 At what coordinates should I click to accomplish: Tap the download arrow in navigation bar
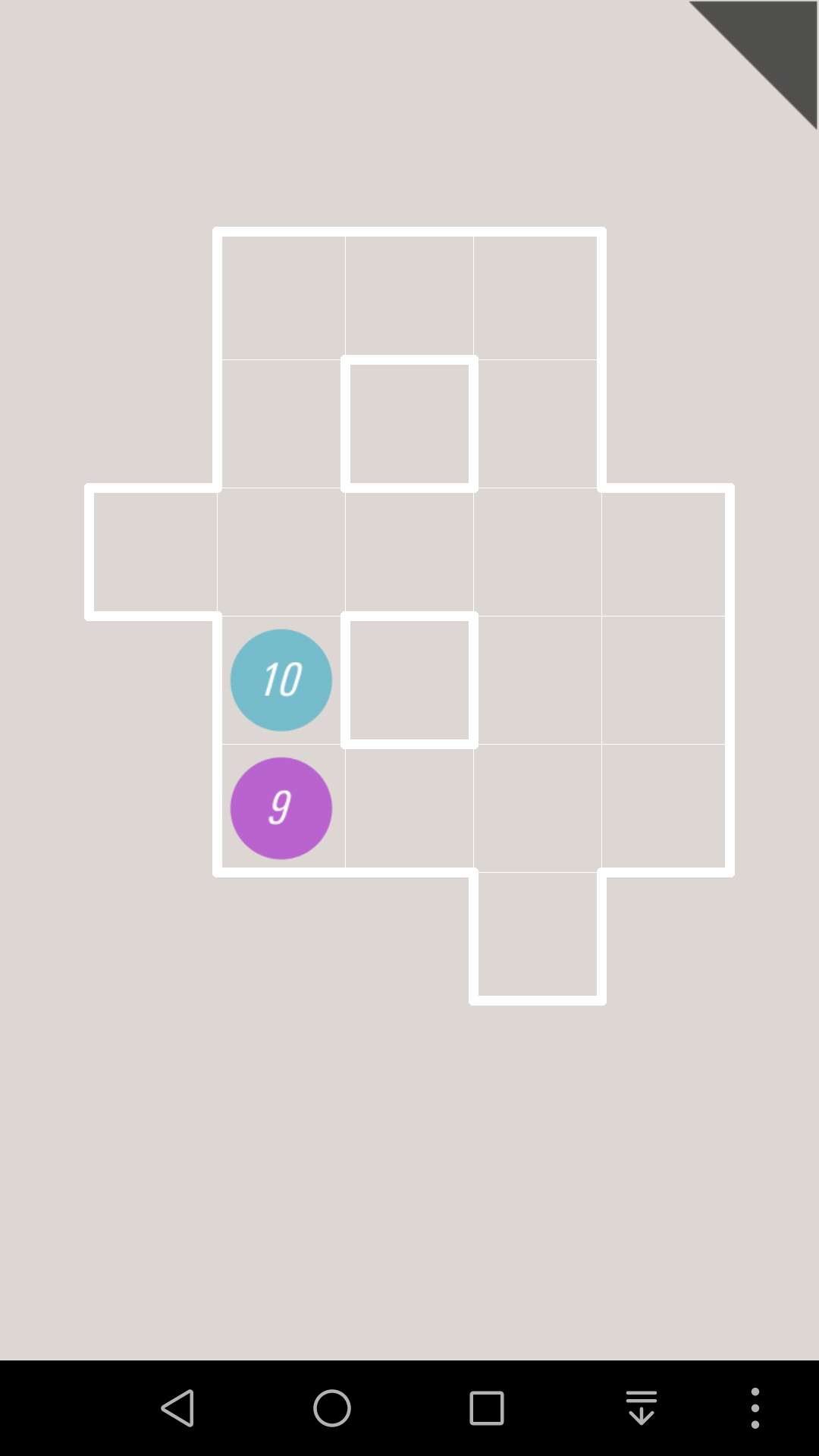coord(642,1408)
